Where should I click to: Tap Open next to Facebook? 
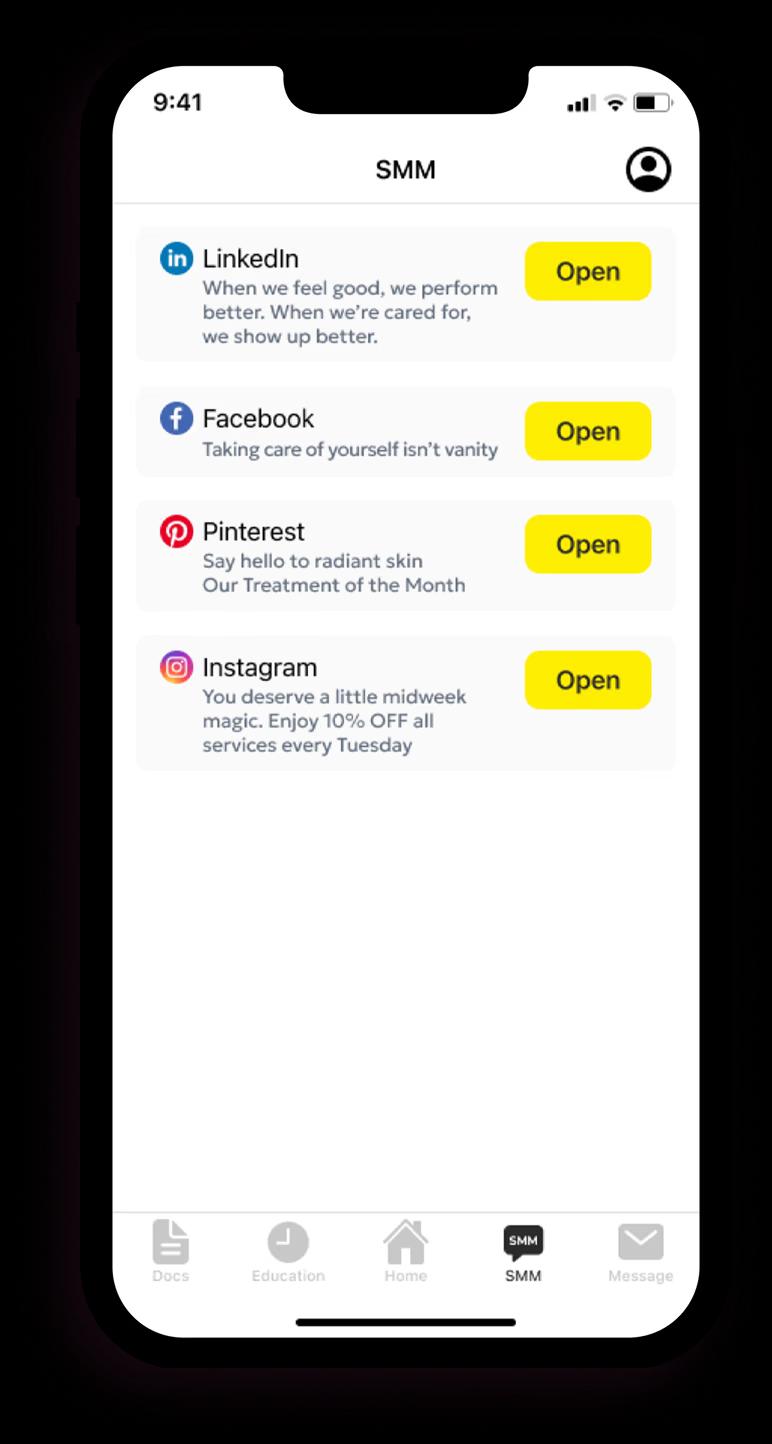pyautogui.click(x=587, y=431)
